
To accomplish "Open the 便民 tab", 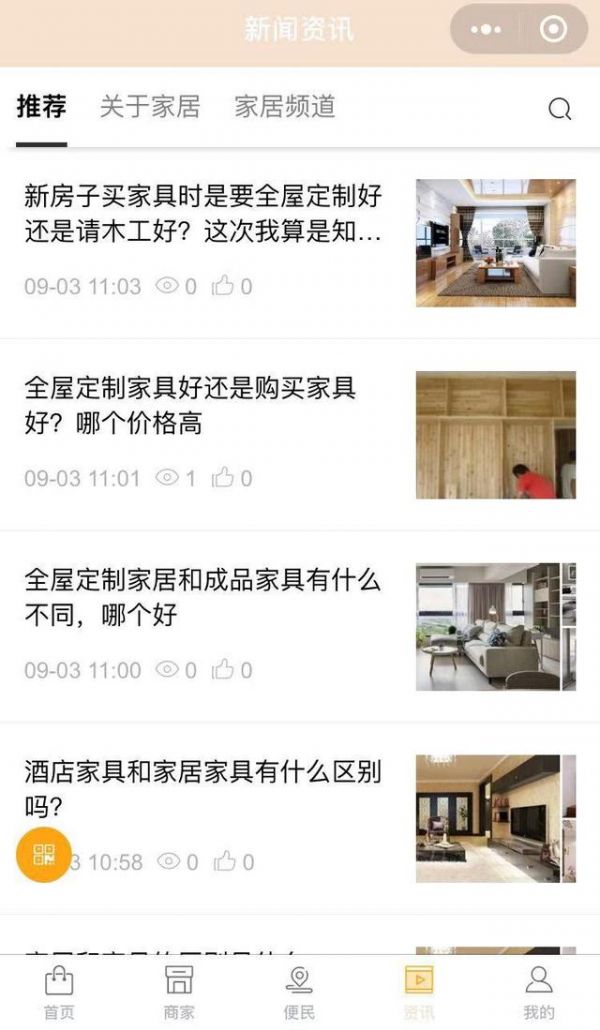I will pyautogui.click(x=299, y=992).
